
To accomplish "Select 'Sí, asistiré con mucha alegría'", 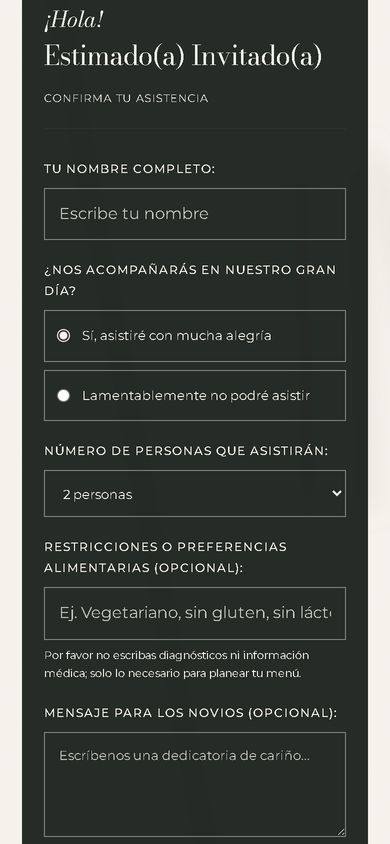I will click(195, 336).
